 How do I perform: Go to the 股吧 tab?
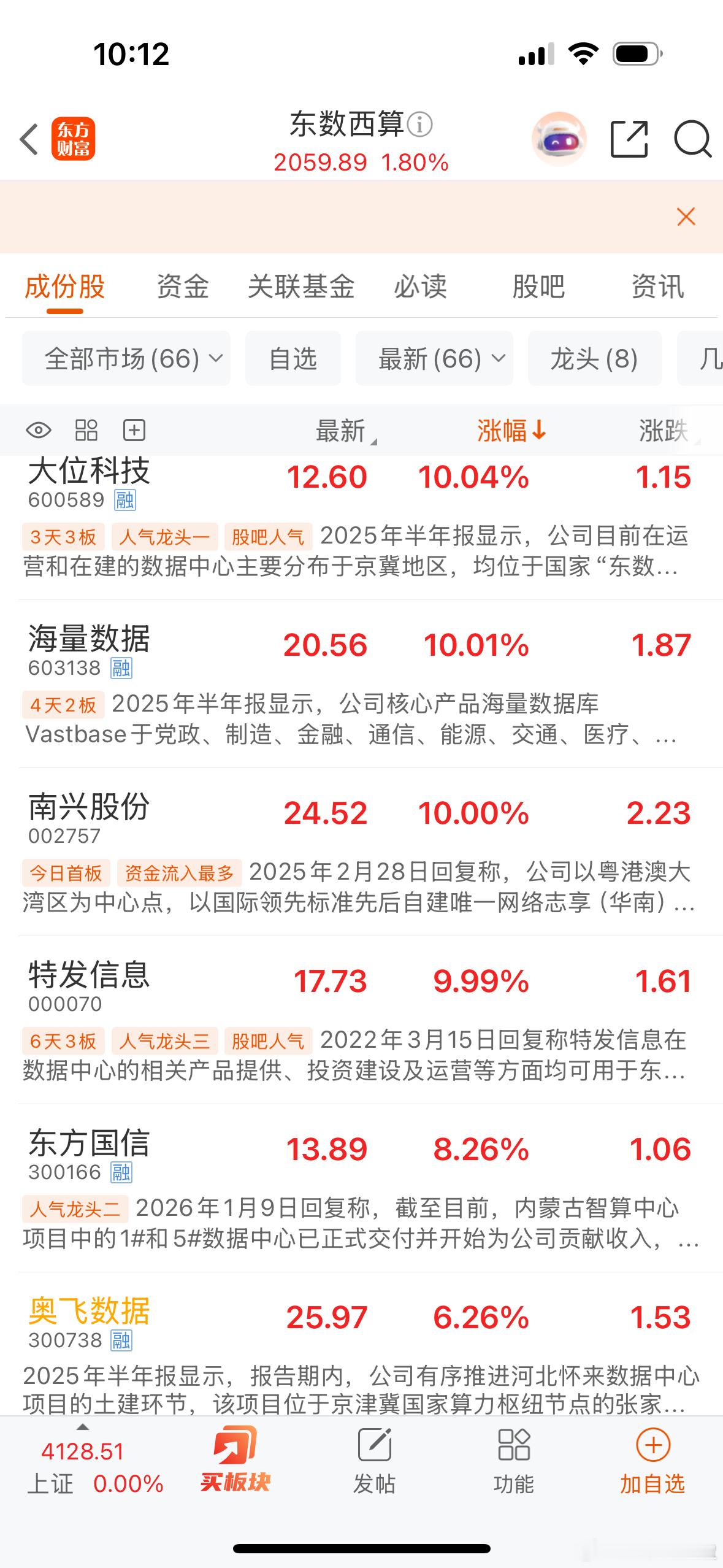point(538,286)
